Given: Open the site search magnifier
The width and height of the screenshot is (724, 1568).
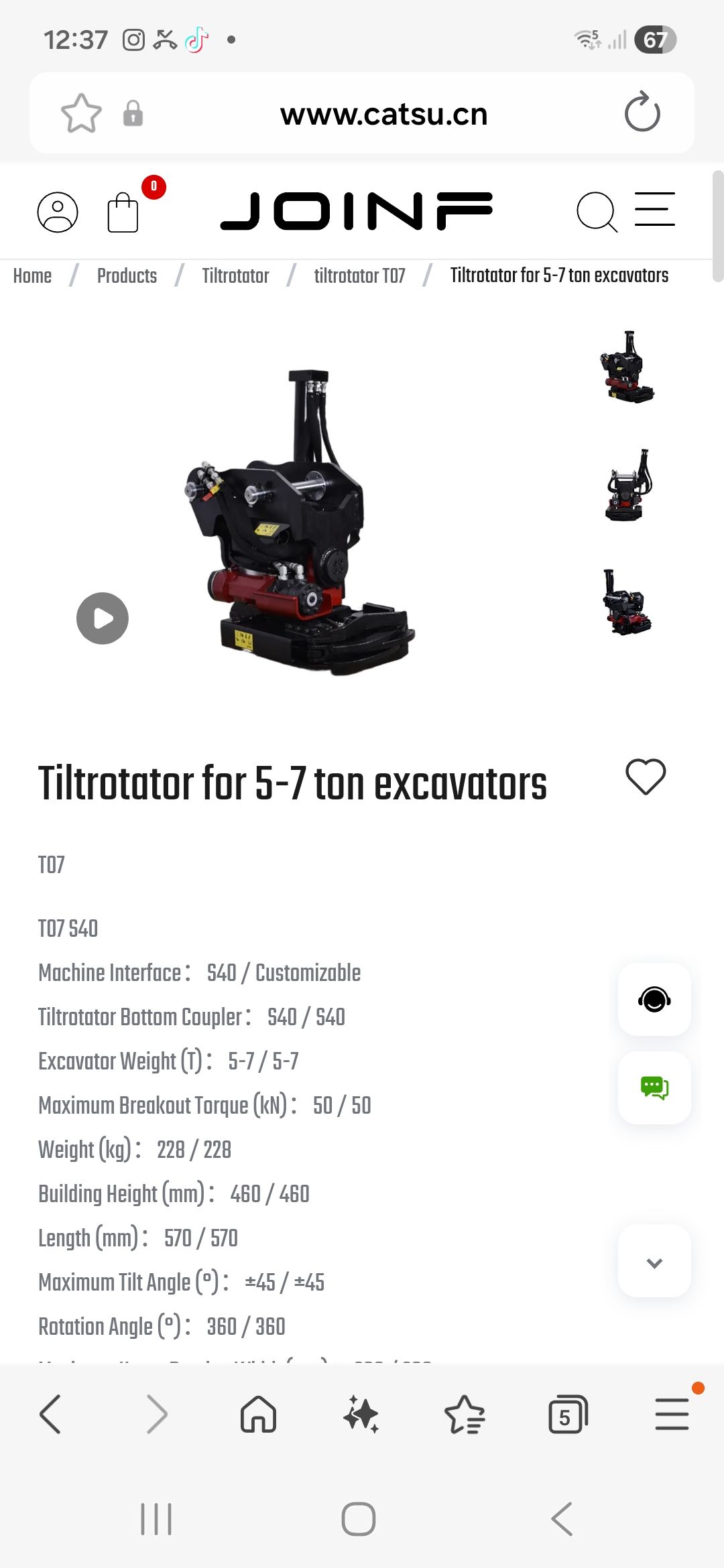Looking at the screenshot, I should pyautogui.click(x=596, y=212).
